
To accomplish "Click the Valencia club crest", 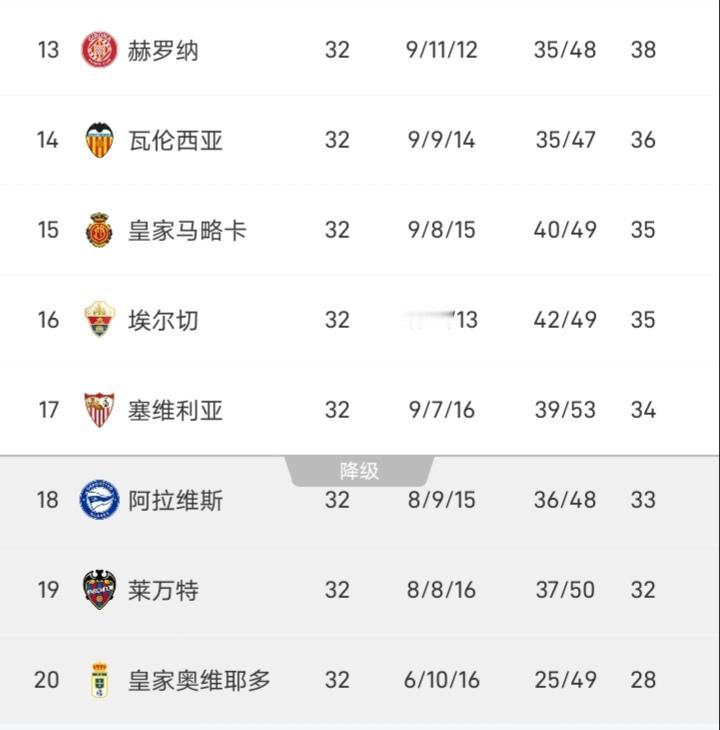I will [x=100, y=135].
